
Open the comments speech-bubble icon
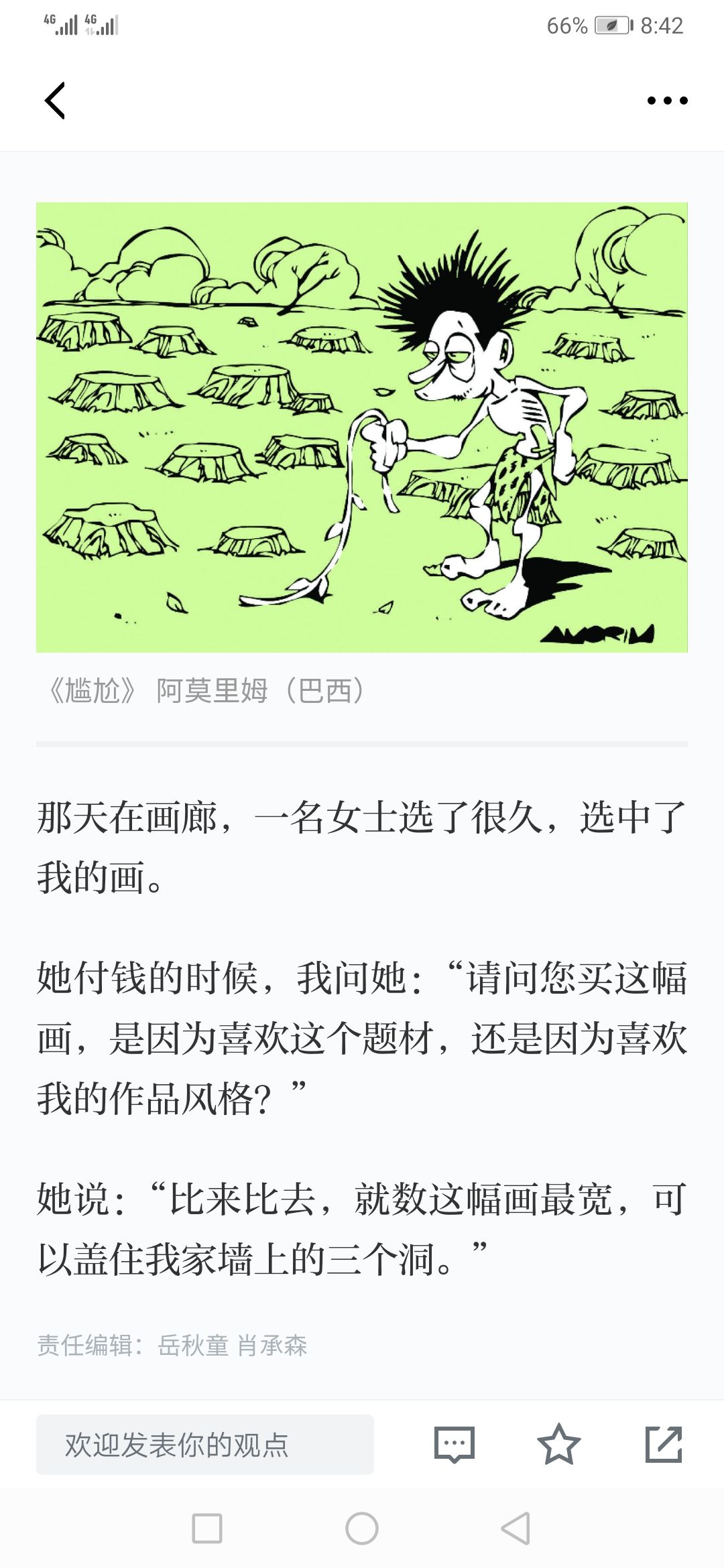[x=455, y=1445]
